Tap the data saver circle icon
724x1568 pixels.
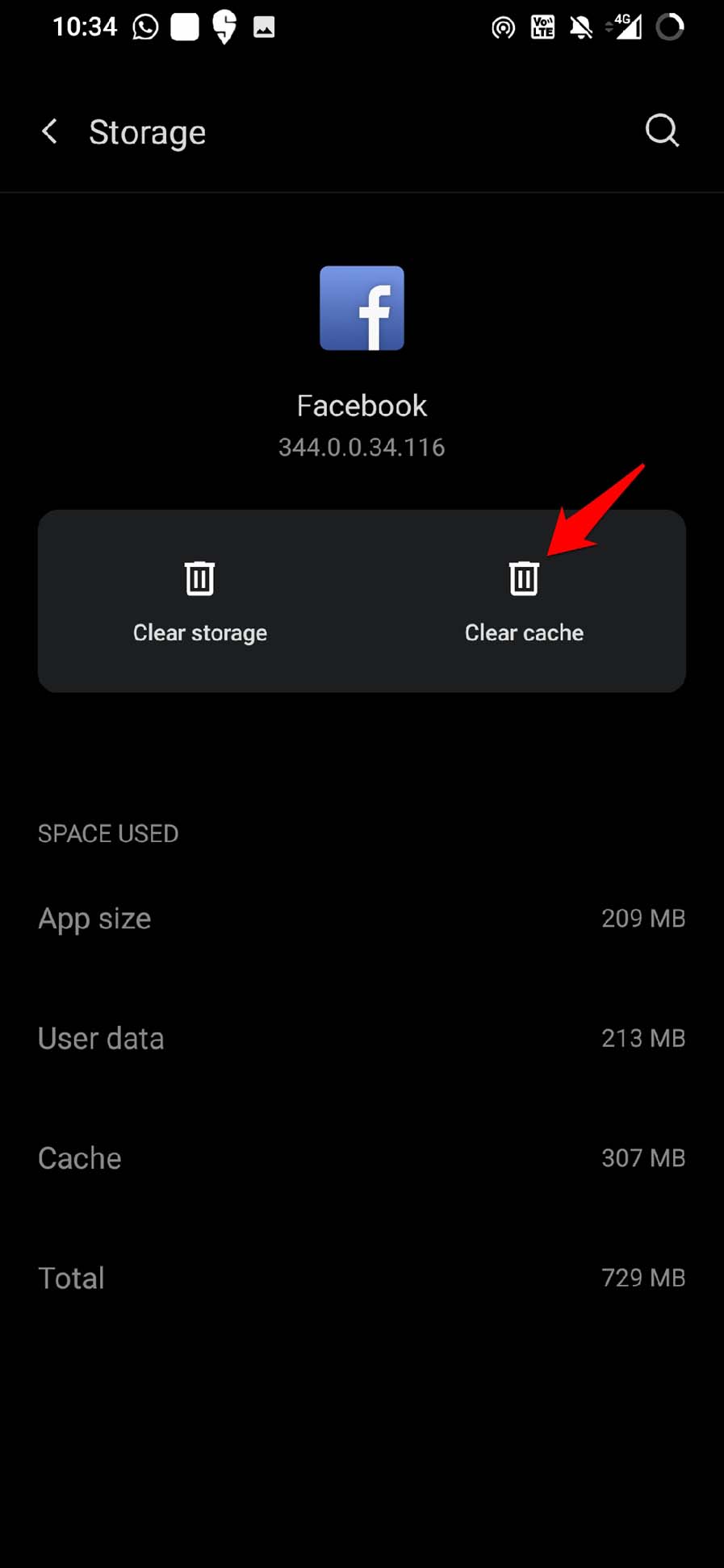(504, 27)
